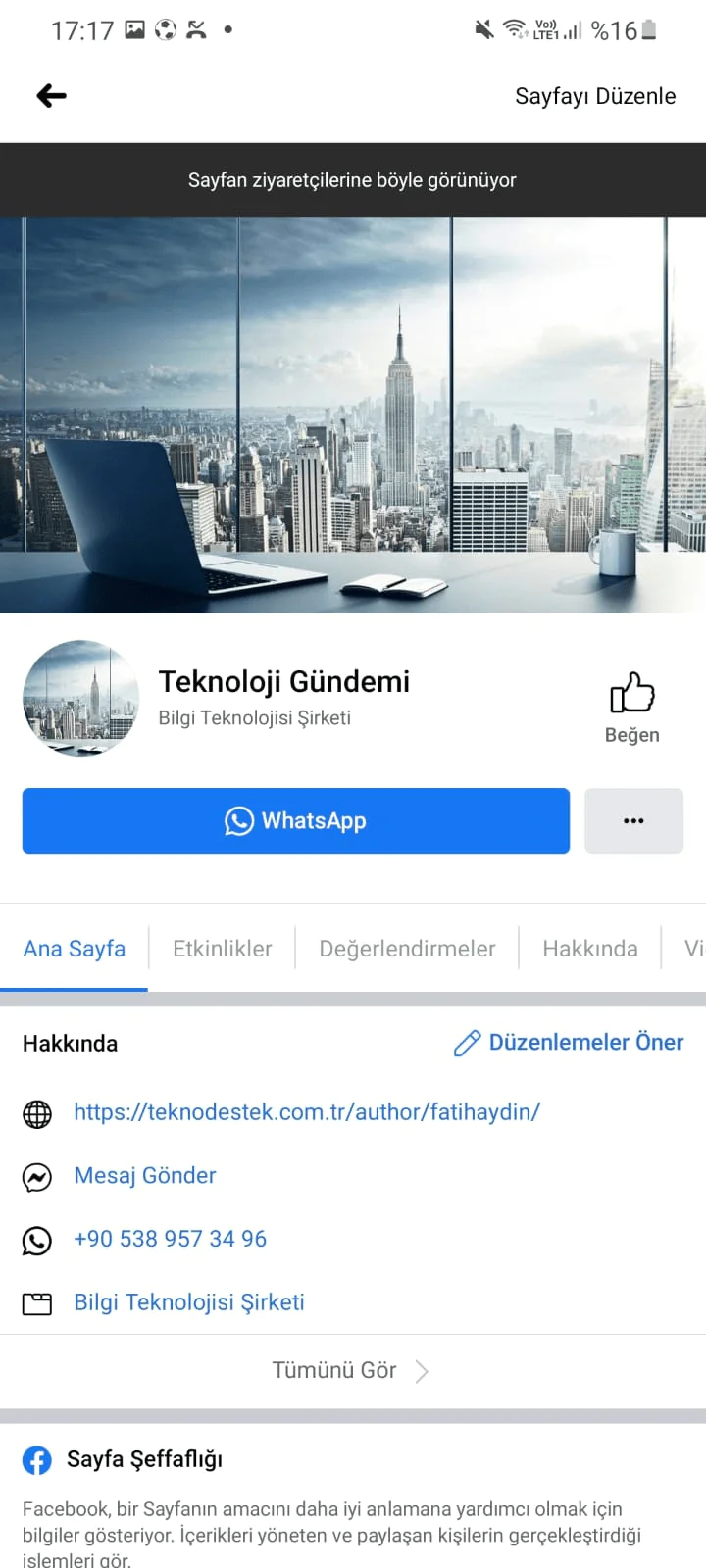The width and height of the screenshot is (706, 1568).
Task: Open Sayfayı Düzenle
Action: [x=594, y=96]
